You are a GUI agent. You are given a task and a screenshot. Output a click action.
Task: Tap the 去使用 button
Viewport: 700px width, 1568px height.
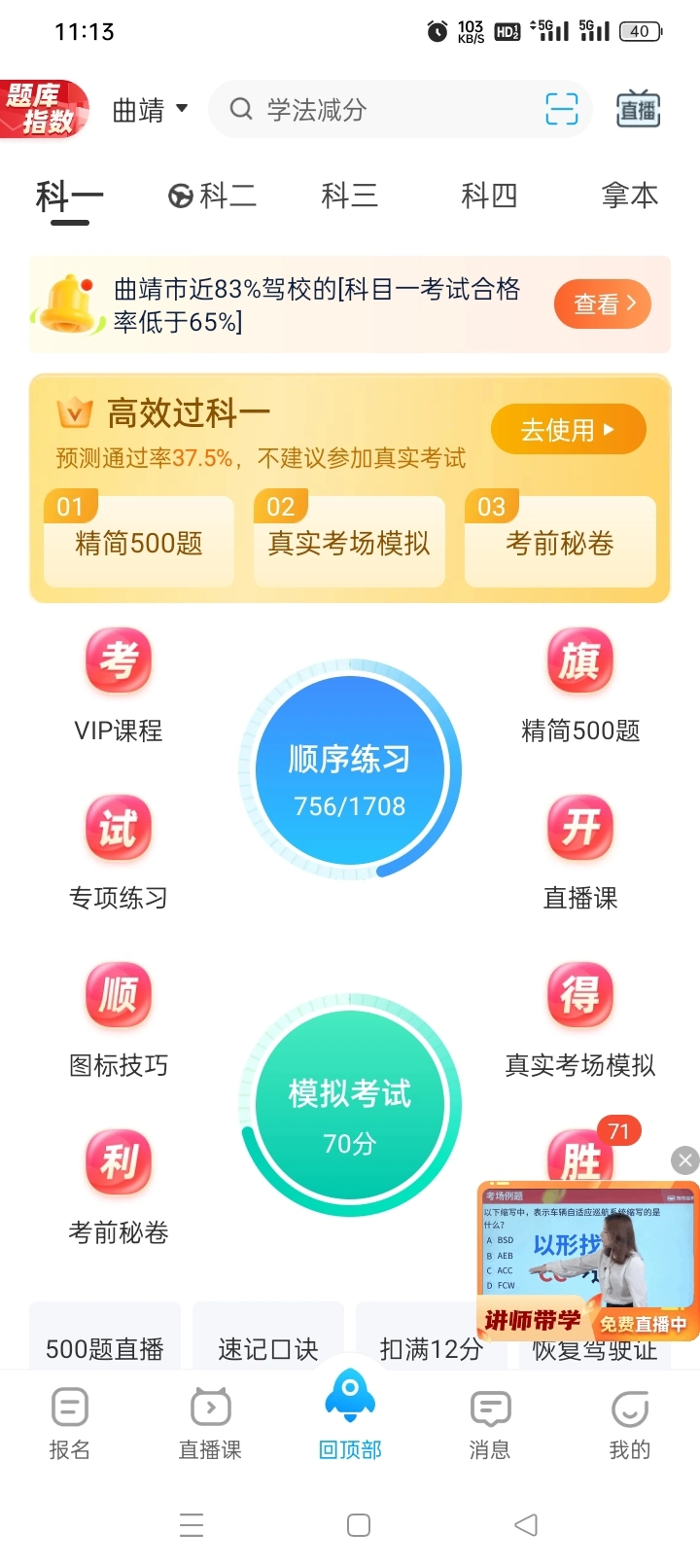pos(568,429)
